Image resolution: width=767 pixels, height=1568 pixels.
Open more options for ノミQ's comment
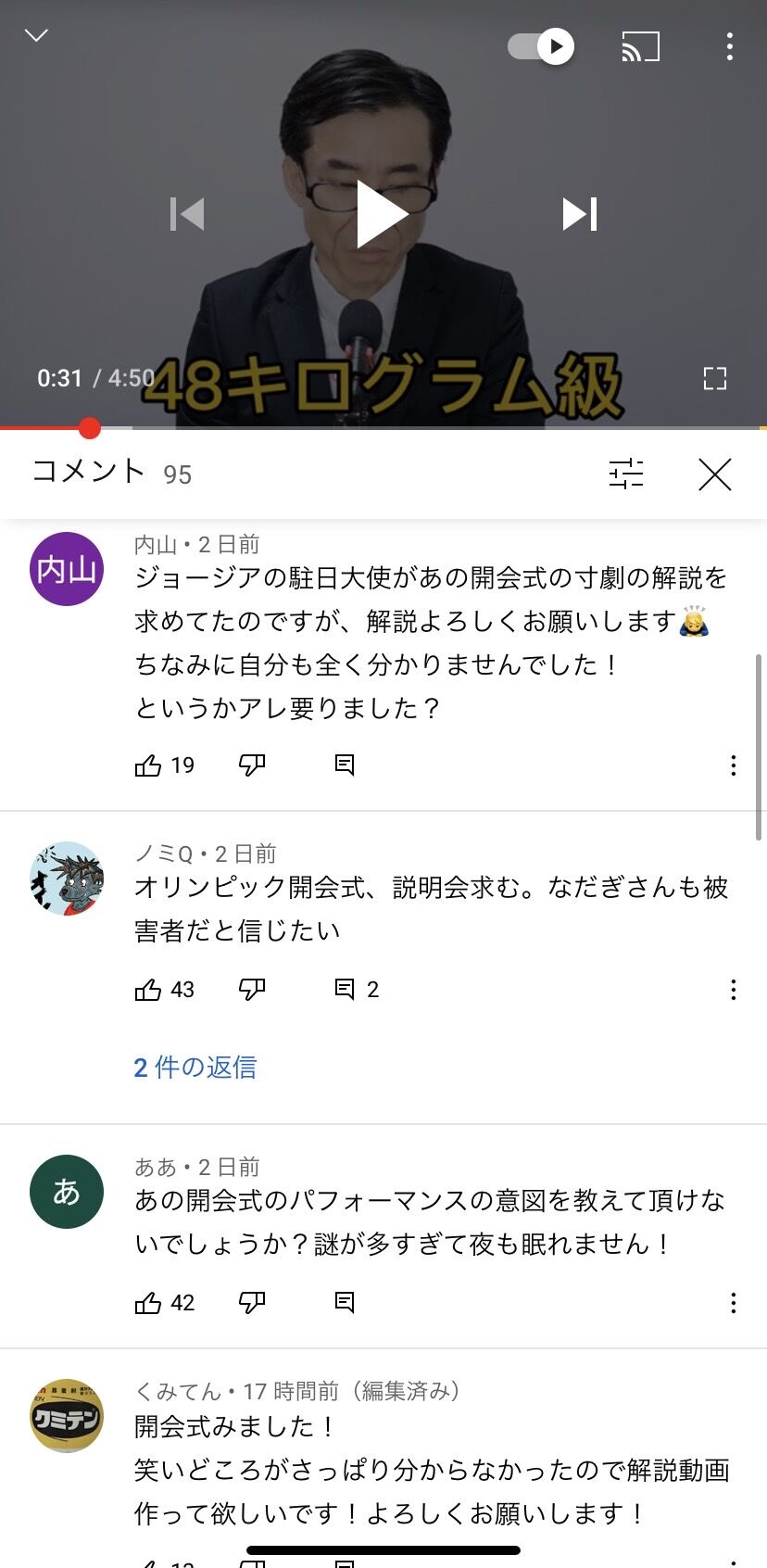pyautogui.click(x=734, y=990)
